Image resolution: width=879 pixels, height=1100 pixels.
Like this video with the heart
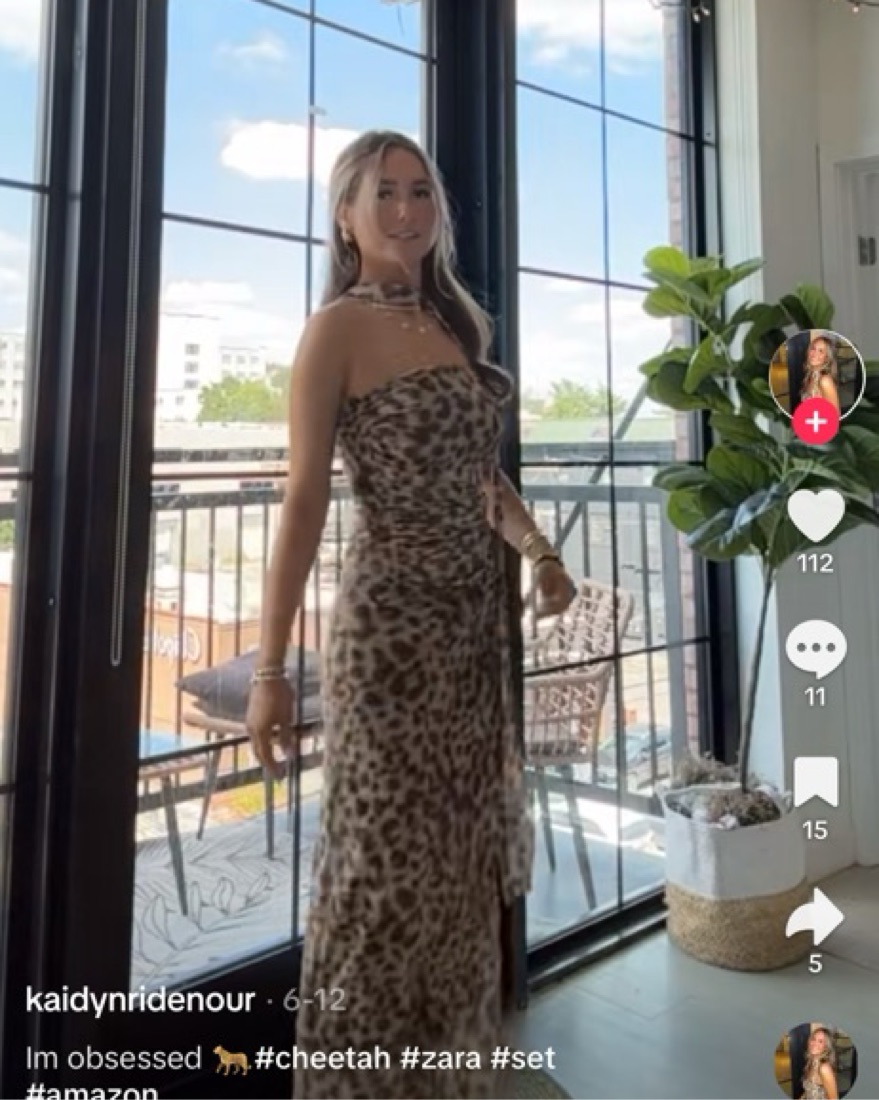(815, 515)
